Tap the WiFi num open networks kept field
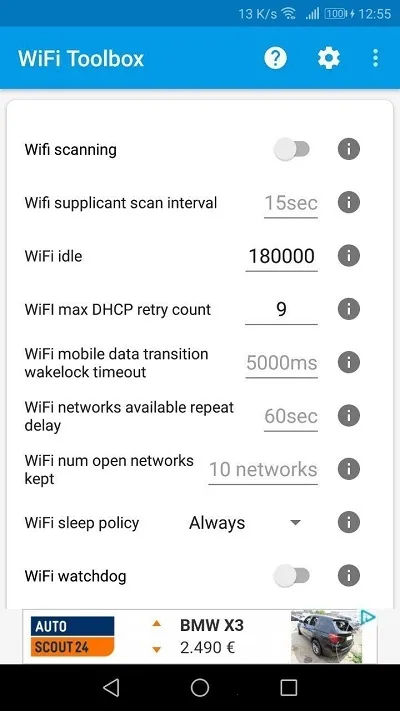Screen dimensions: 400x711 tap(263, 470)
